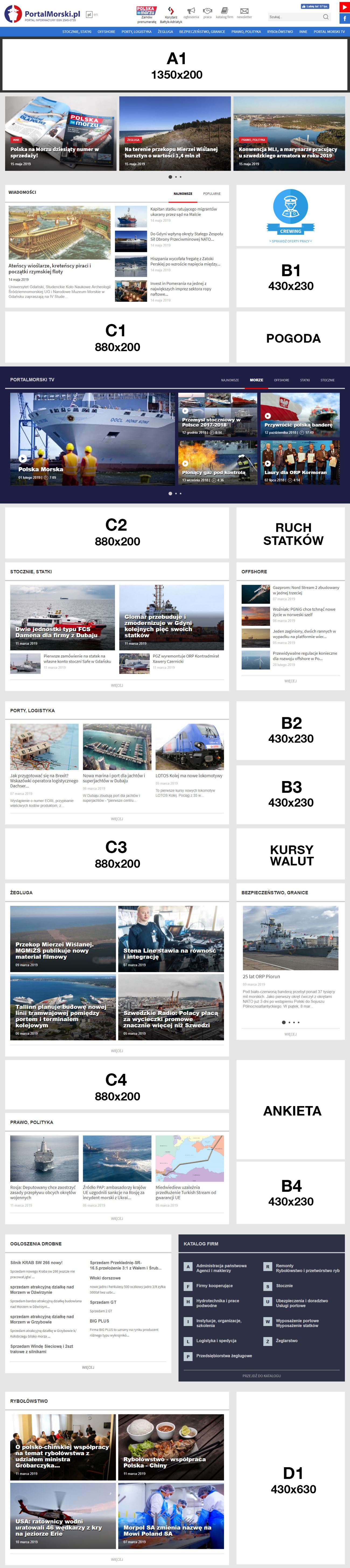The height and width of the screenshot is (1568, 350).
Task: Open the search box in header
Action: (x=295, y=17)
